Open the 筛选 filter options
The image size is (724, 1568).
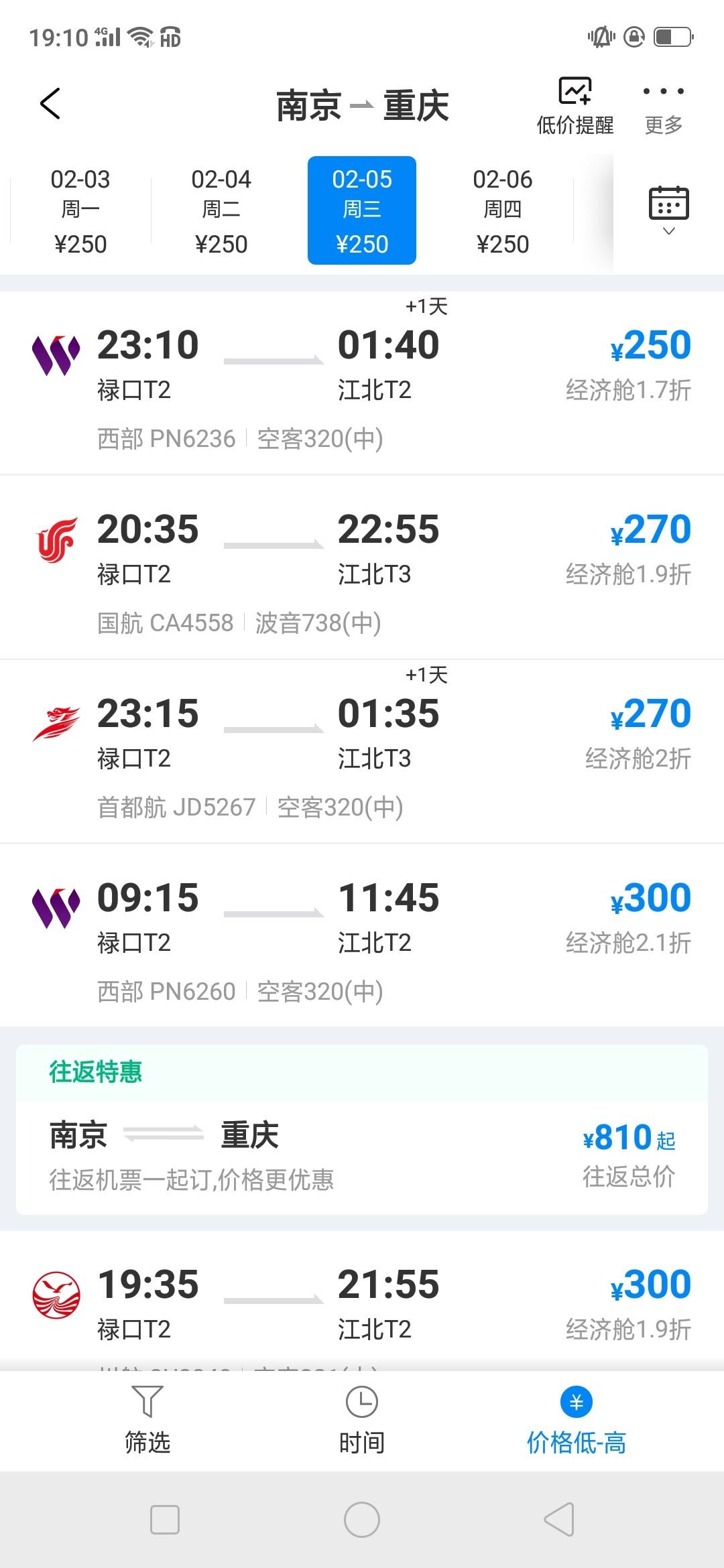tap(147, 1421)
